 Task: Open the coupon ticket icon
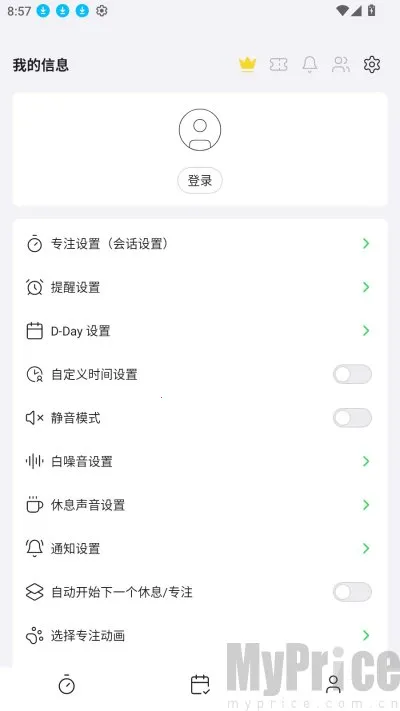278,64
